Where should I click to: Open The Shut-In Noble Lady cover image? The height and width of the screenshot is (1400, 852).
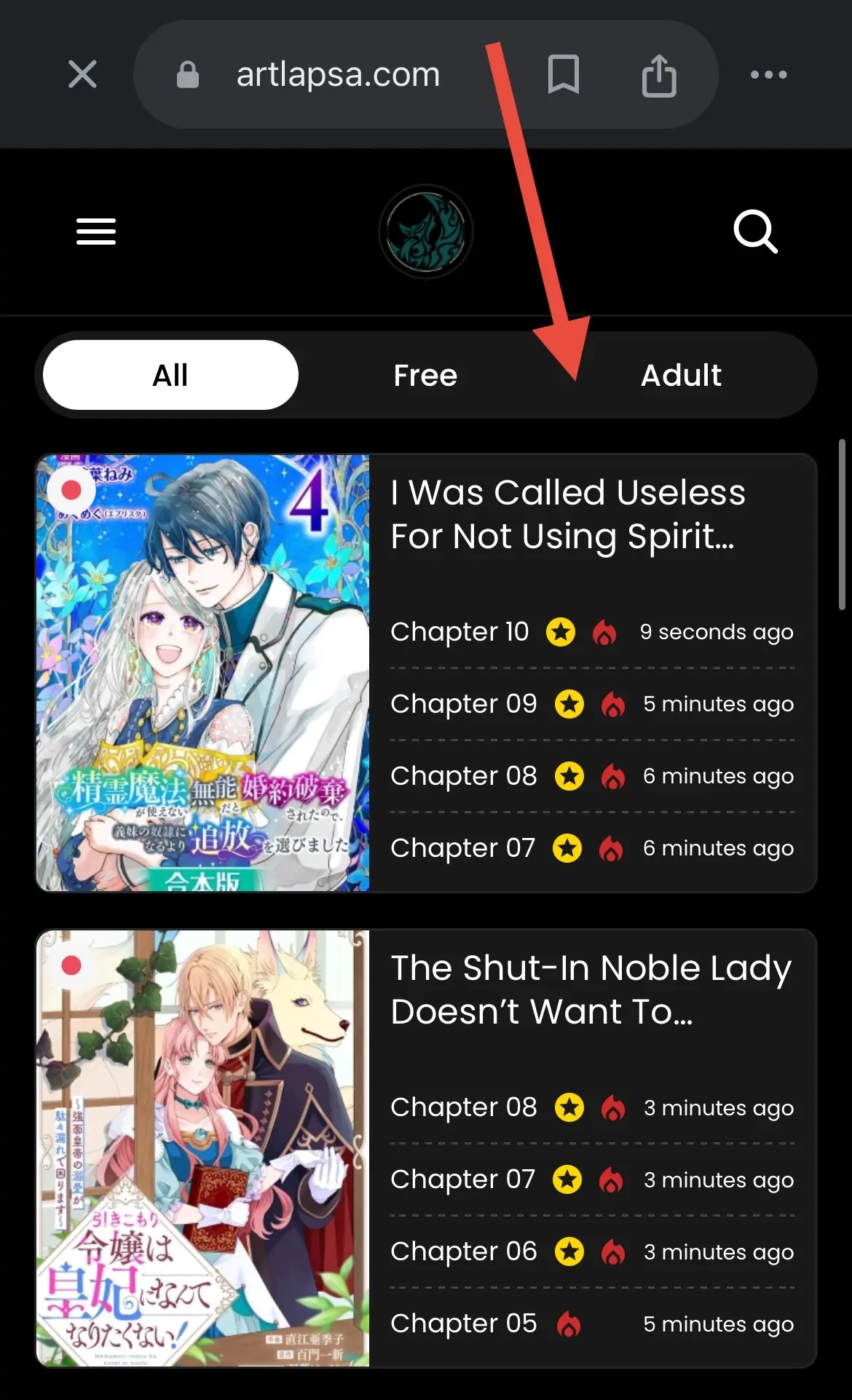203,1147
